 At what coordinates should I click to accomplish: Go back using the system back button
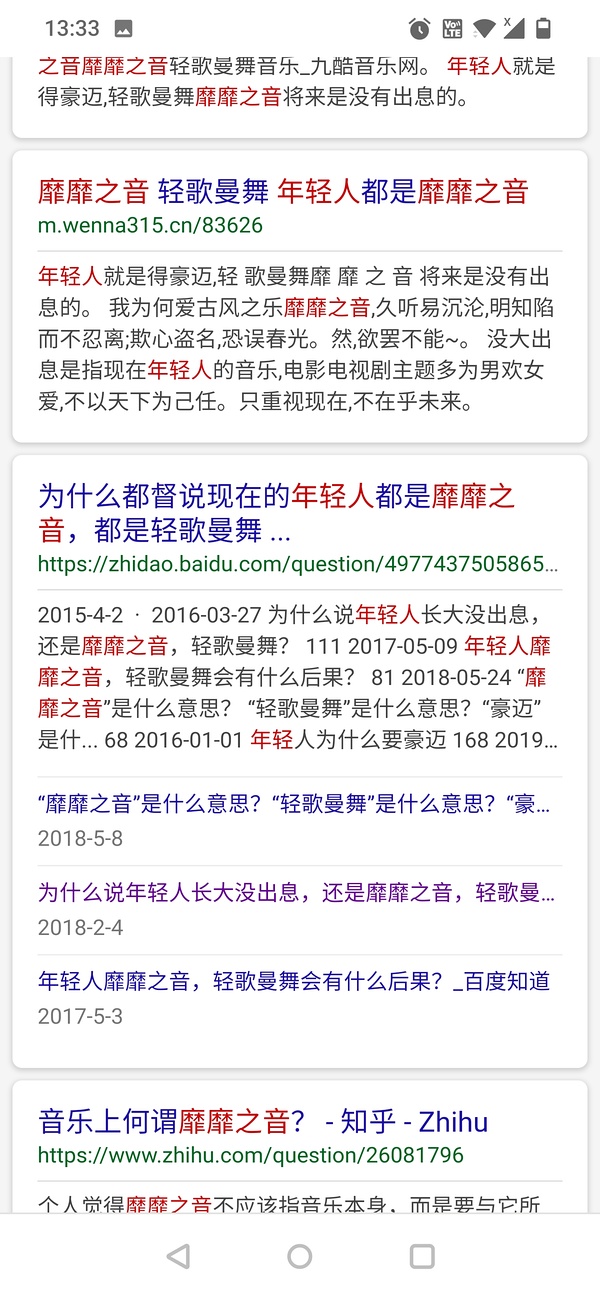pos(178,1257)
